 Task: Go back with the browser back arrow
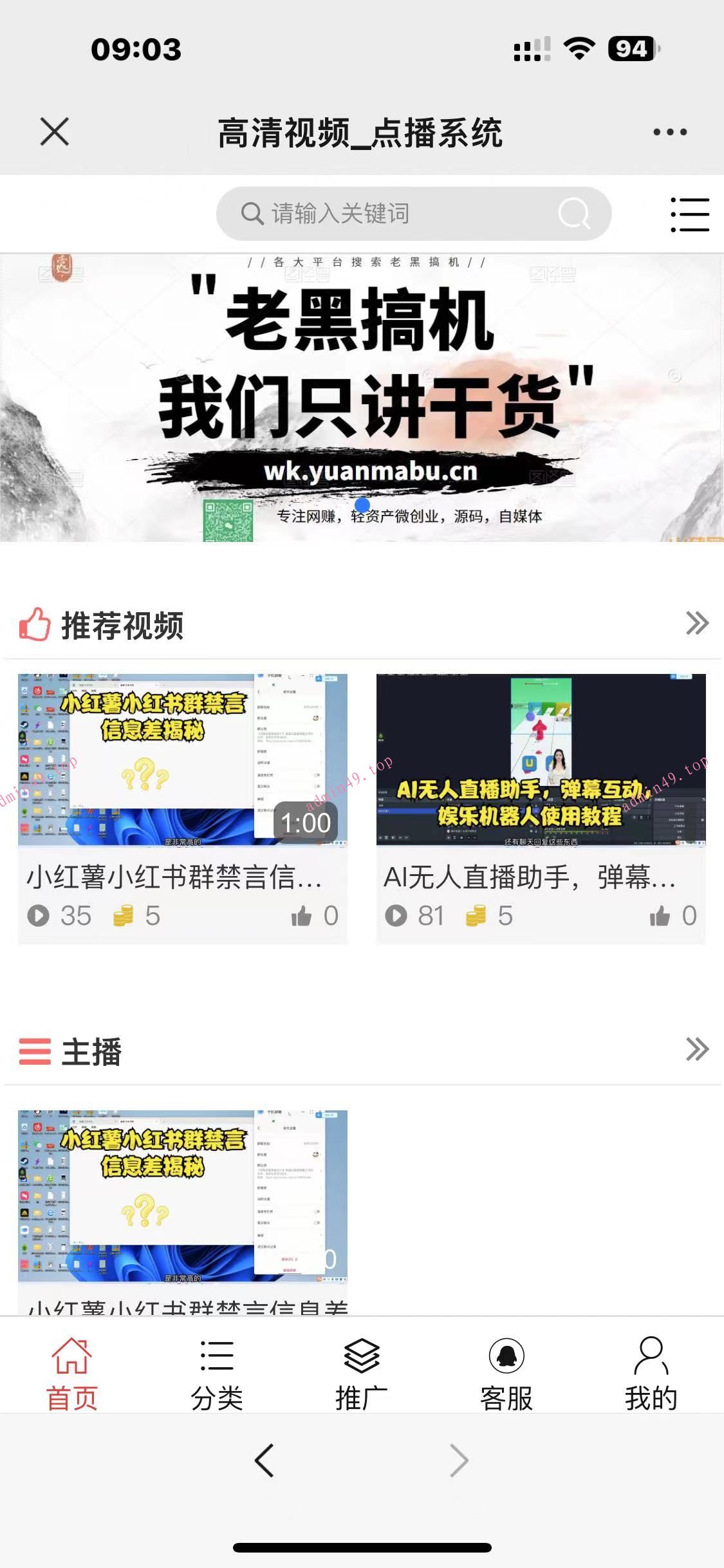(265, 1460)
